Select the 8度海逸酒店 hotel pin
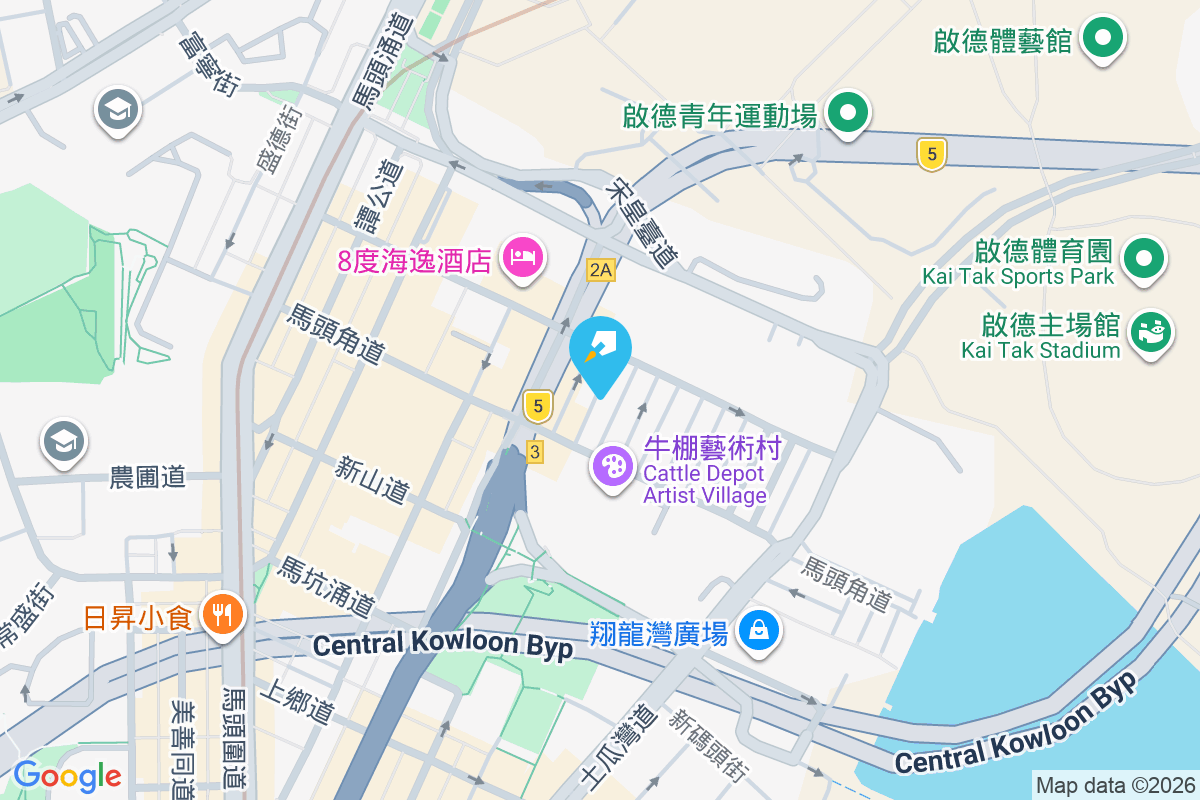1200x800 pixels. (x=524, y=259)
